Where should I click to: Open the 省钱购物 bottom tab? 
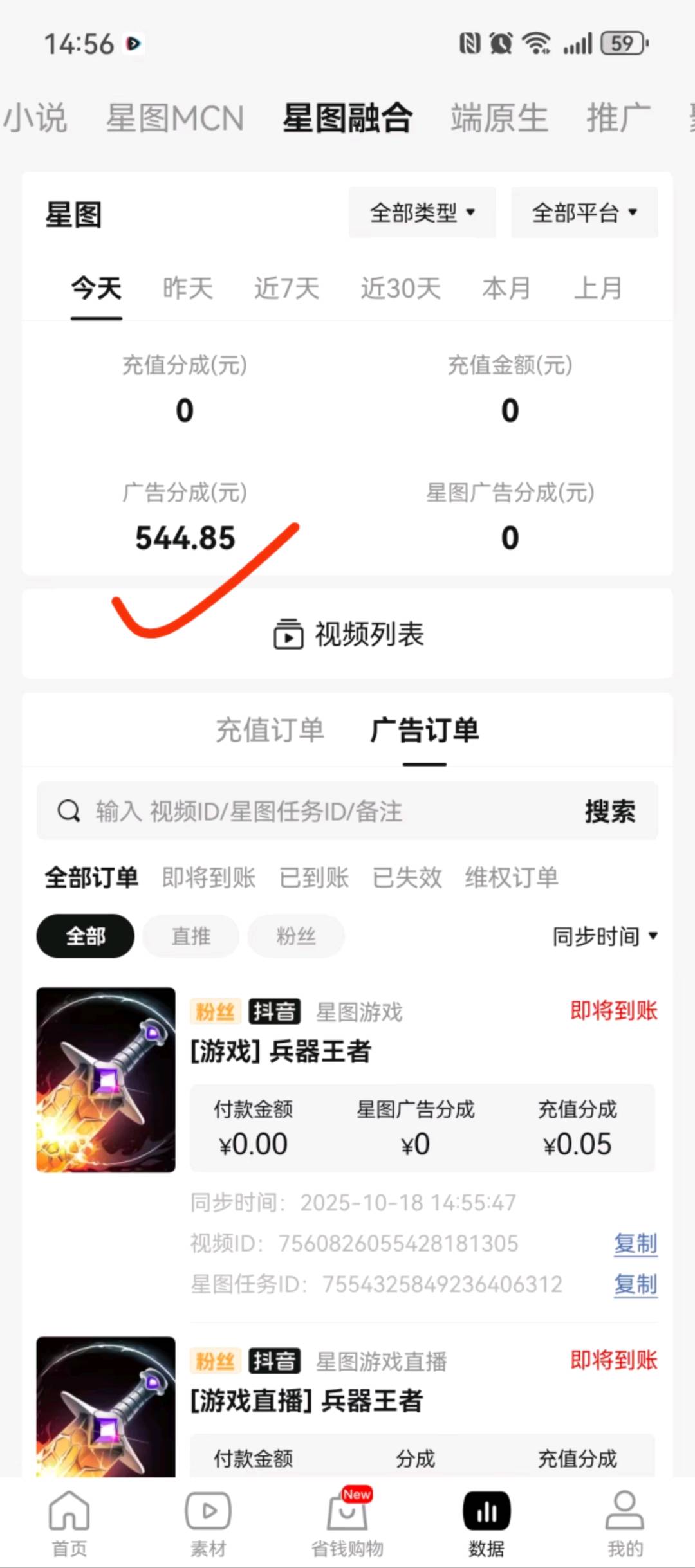[x=347, y=1521]
